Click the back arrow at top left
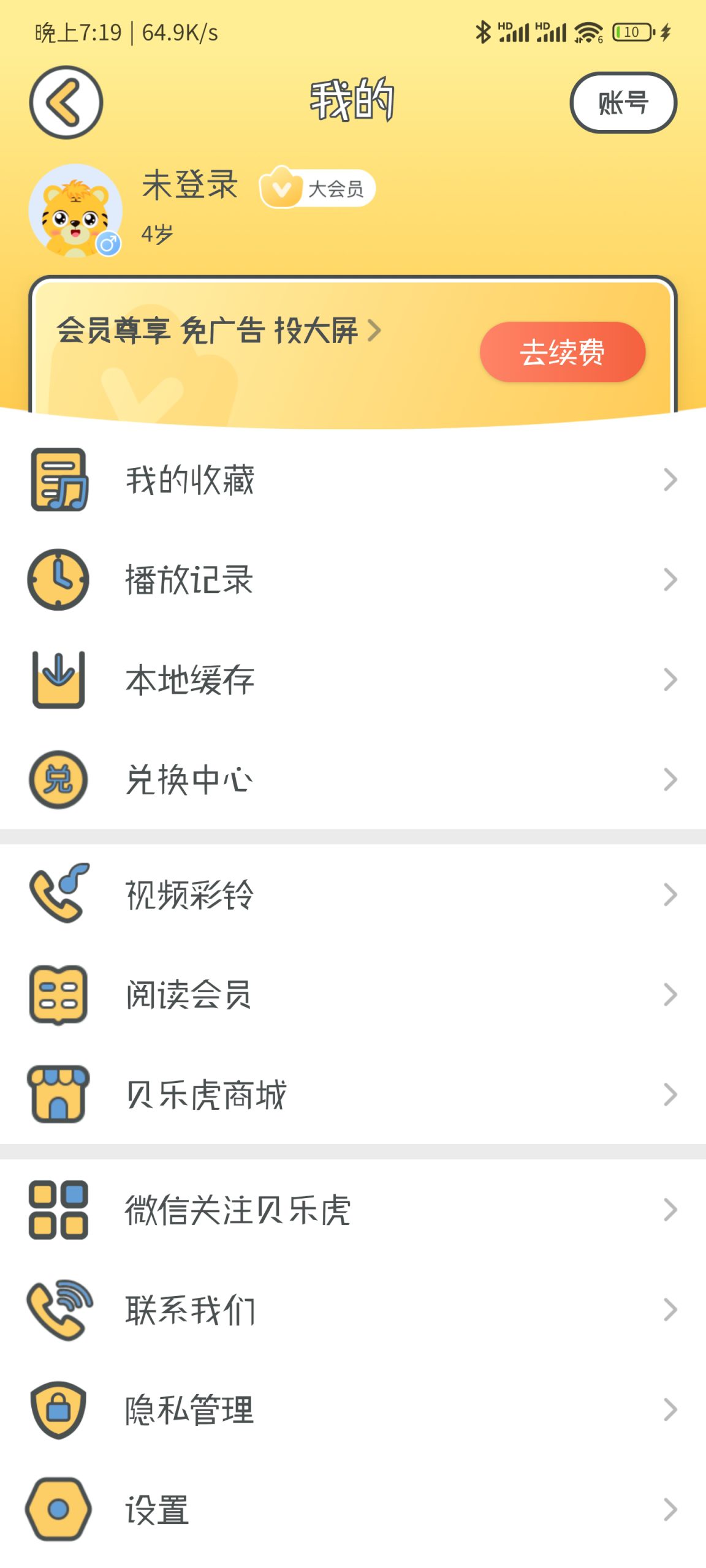The height and width of the screenshot is (1568, 706). pyautogui.click(x=66, y=102)
